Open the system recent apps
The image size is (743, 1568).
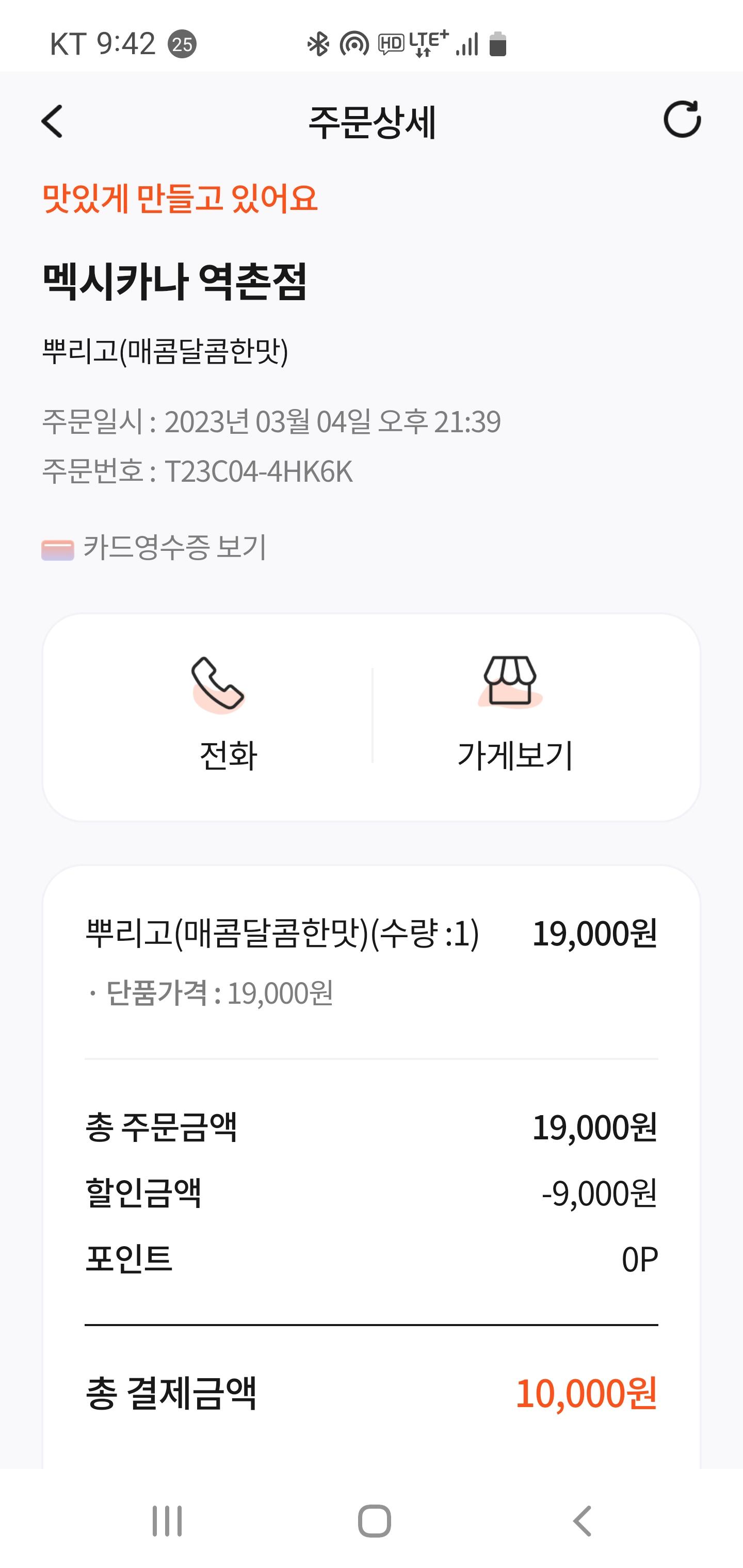[x=167, y=1521]
